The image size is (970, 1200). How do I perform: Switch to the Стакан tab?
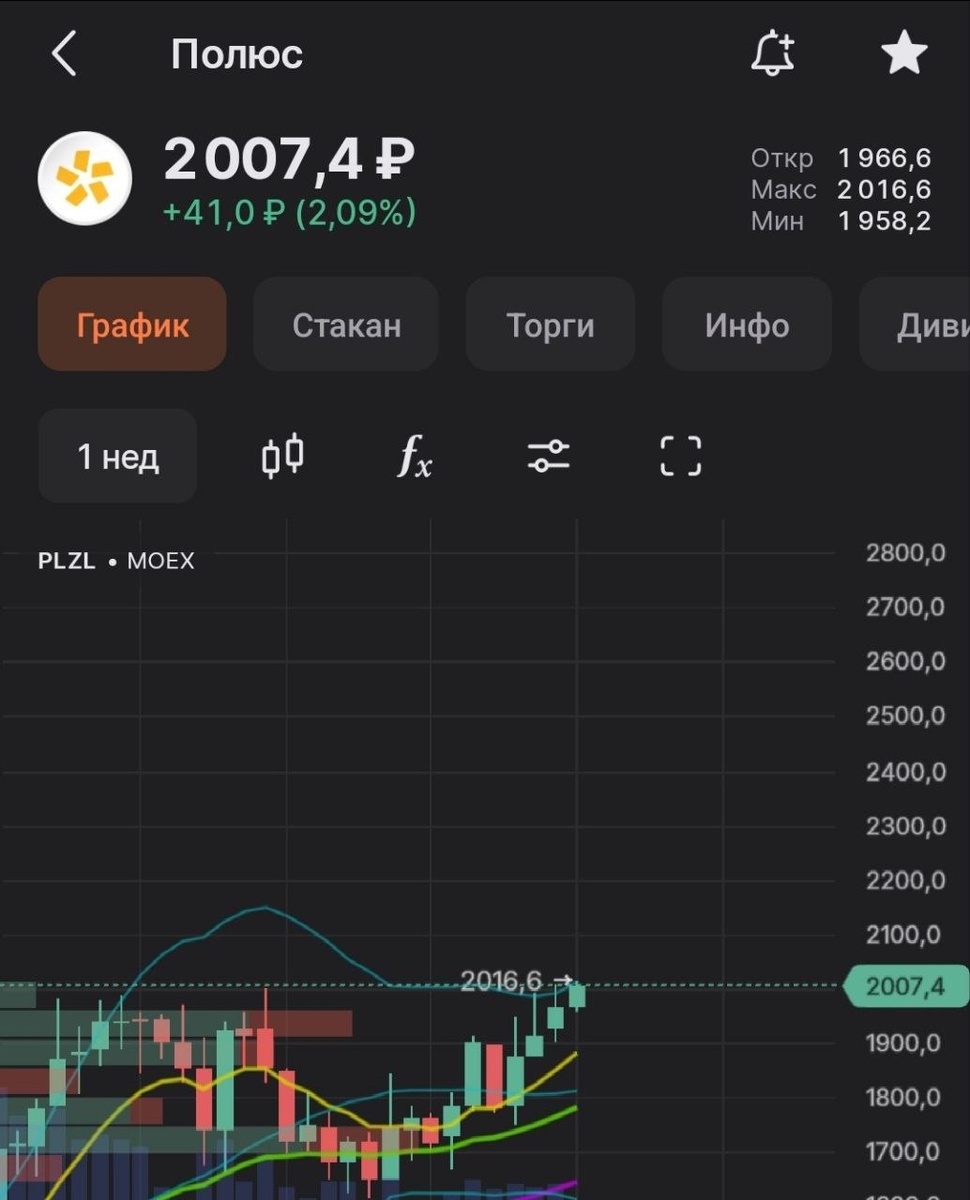pyautogui.click(x=346, y=325)
